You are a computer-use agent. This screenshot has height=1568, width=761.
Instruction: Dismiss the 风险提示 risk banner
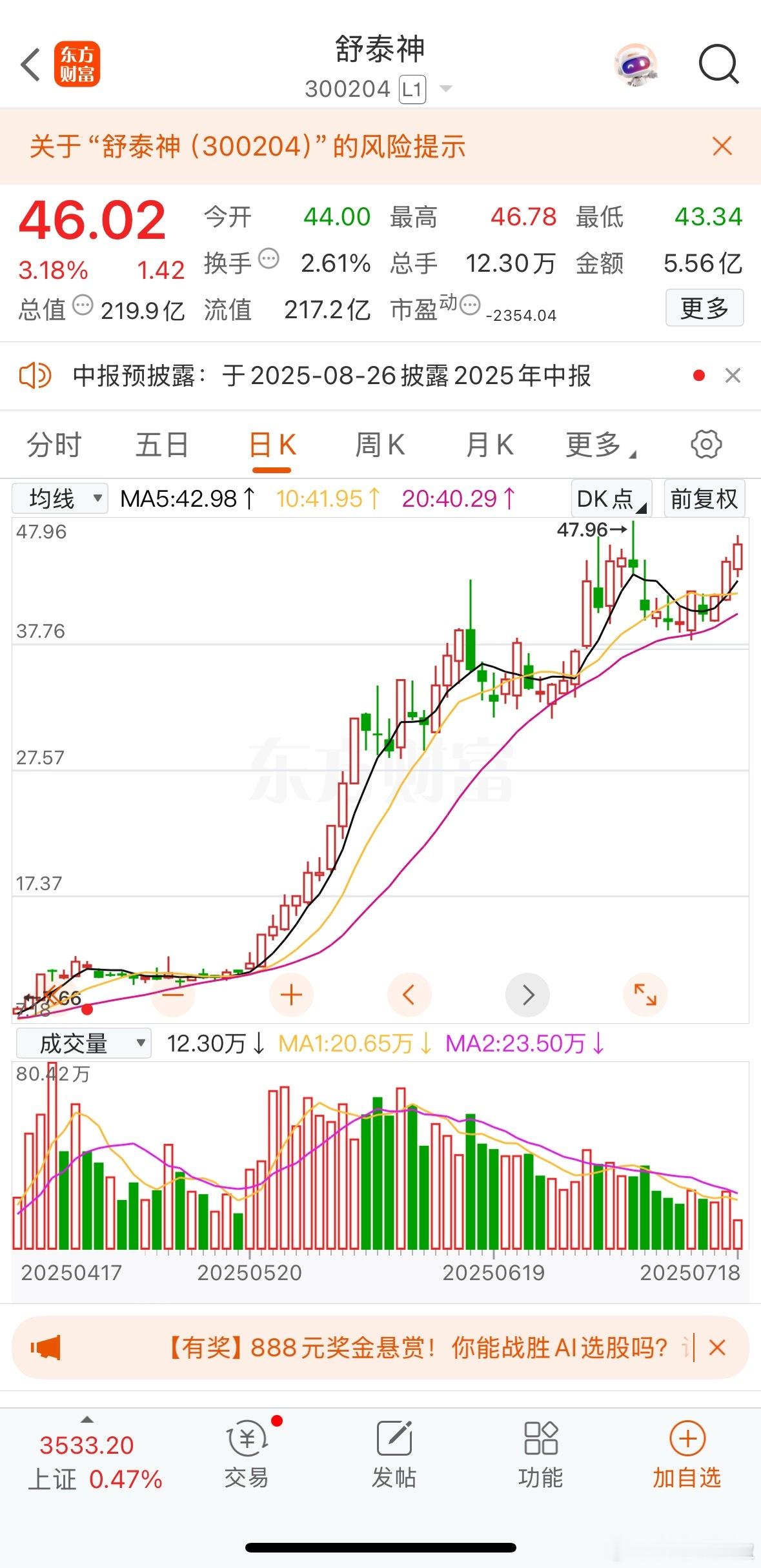722,147
